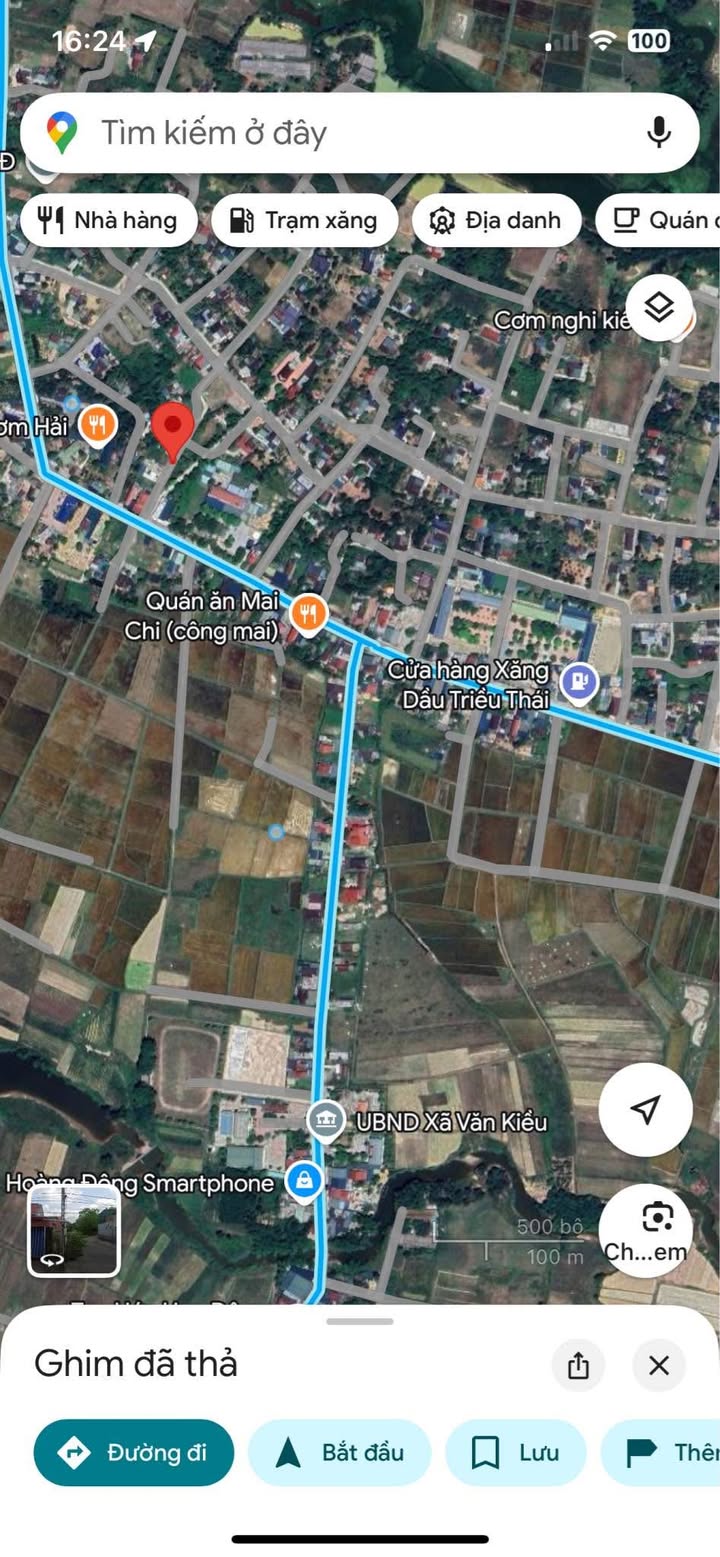Screen dimensions: 720x1557
Task: Save this pin with 'Lưu'
Action: coord(515,1452)
